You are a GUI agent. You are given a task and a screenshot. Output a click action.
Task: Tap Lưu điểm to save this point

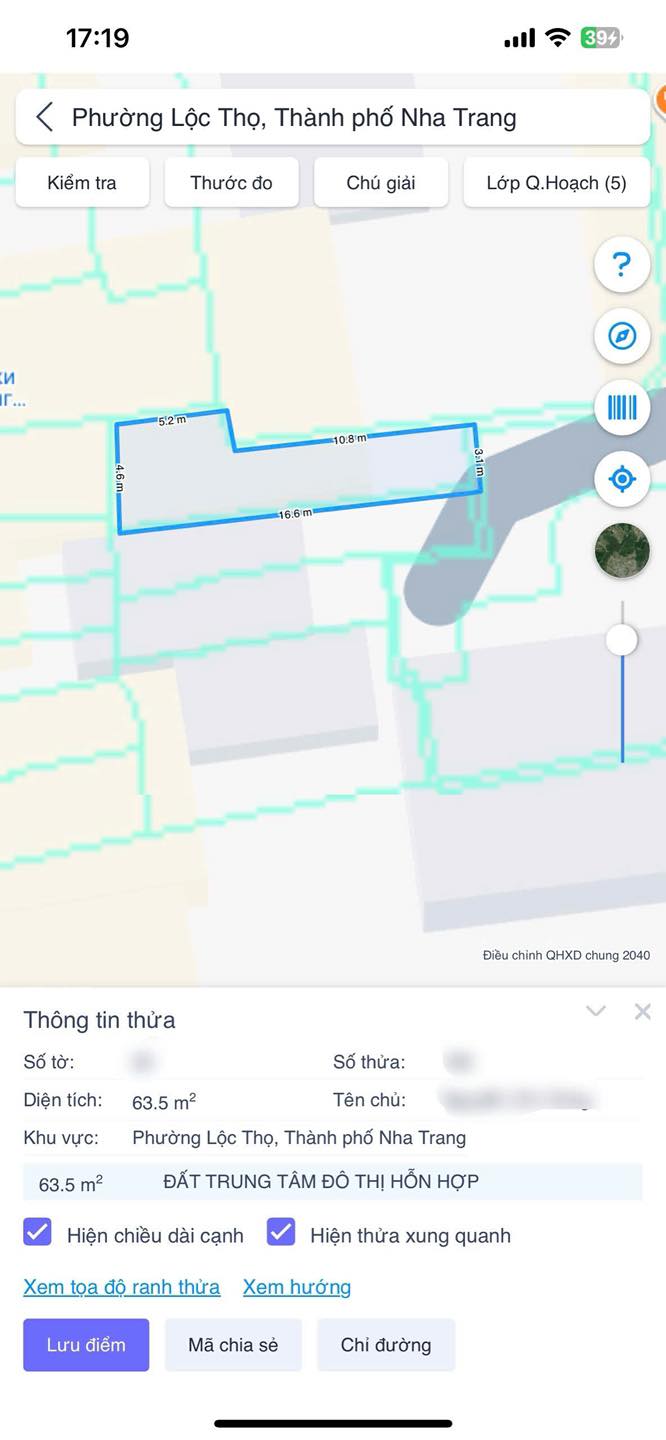[x=86, y=1344]
